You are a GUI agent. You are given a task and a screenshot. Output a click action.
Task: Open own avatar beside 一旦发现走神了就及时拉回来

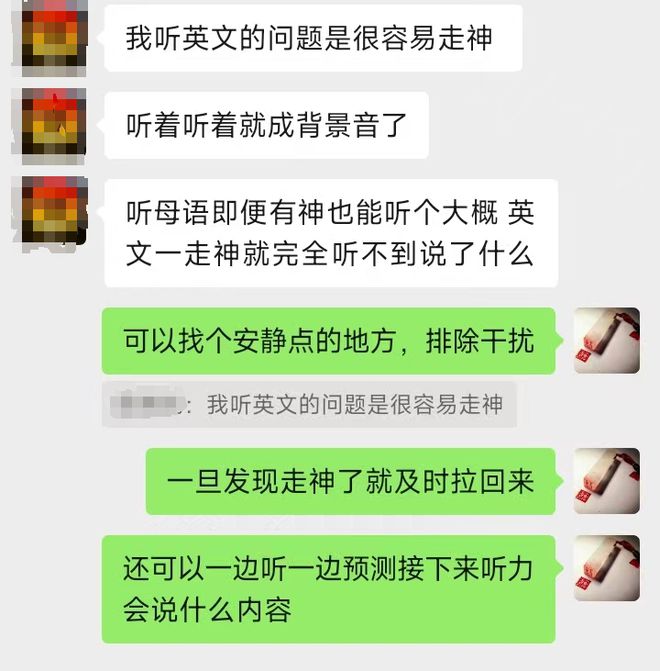pos(606,481)
